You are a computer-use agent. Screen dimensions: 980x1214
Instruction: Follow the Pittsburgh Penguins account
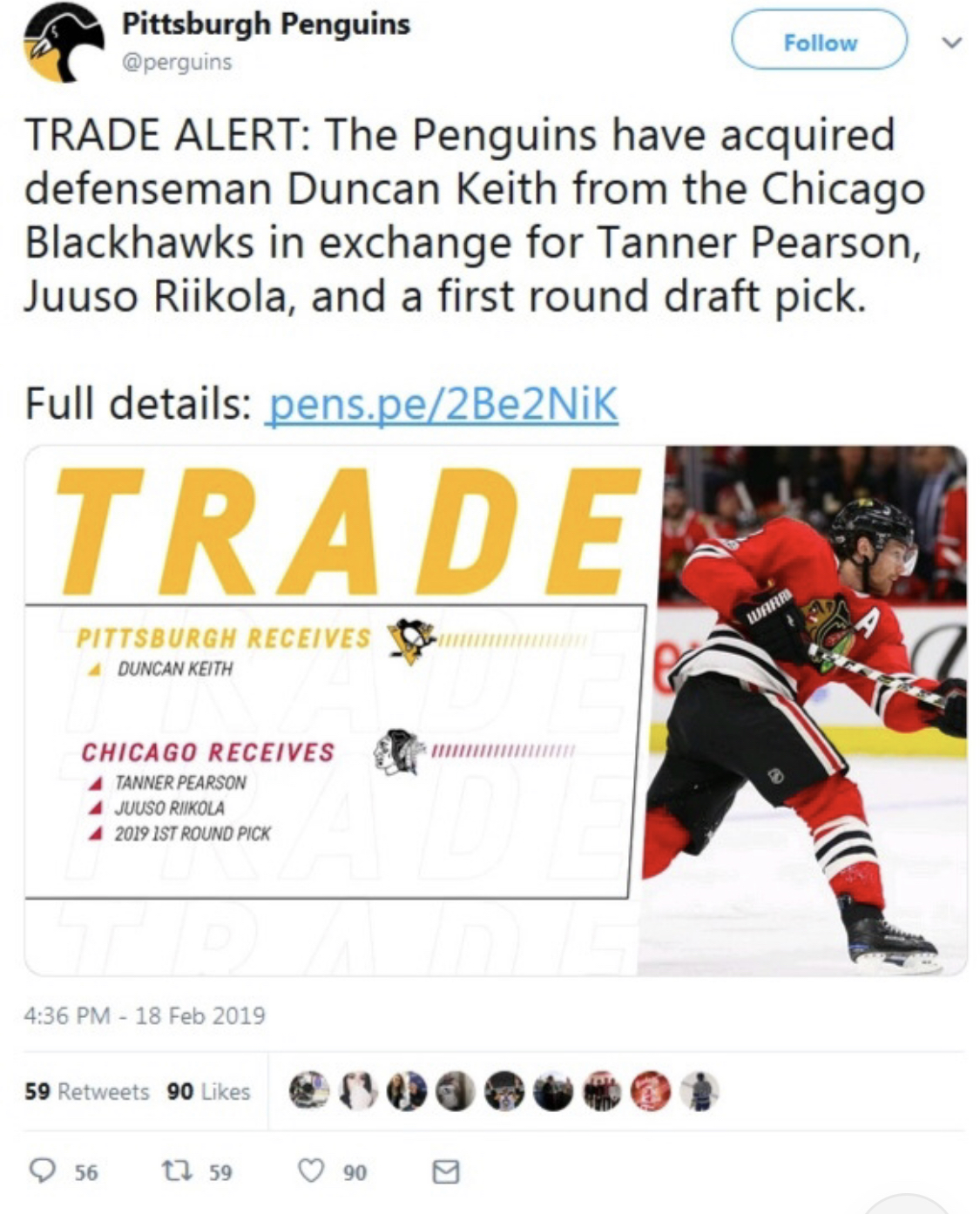point(819,42)
